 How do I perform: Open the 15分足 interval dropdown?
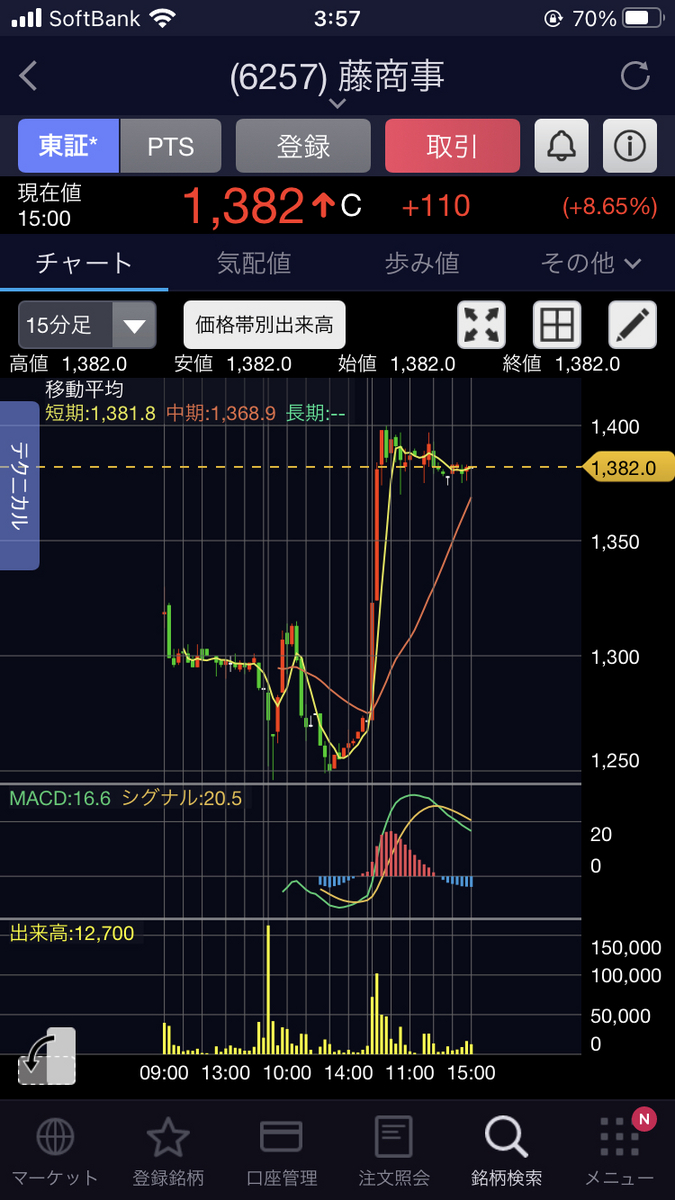[x=87, y=325]
